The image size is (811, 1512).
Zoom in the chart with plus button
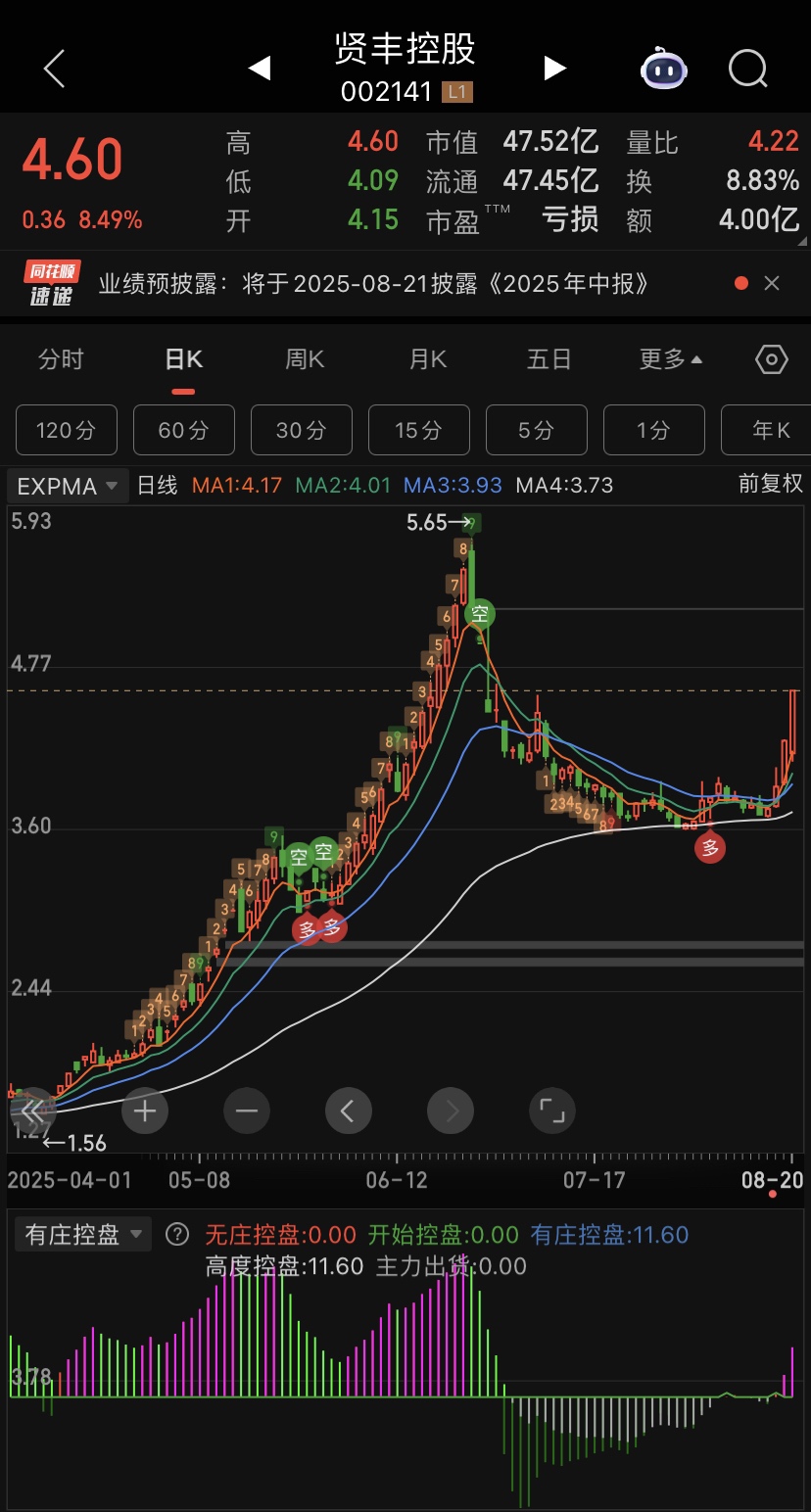pyautogui.click(x=145, y=1110)
